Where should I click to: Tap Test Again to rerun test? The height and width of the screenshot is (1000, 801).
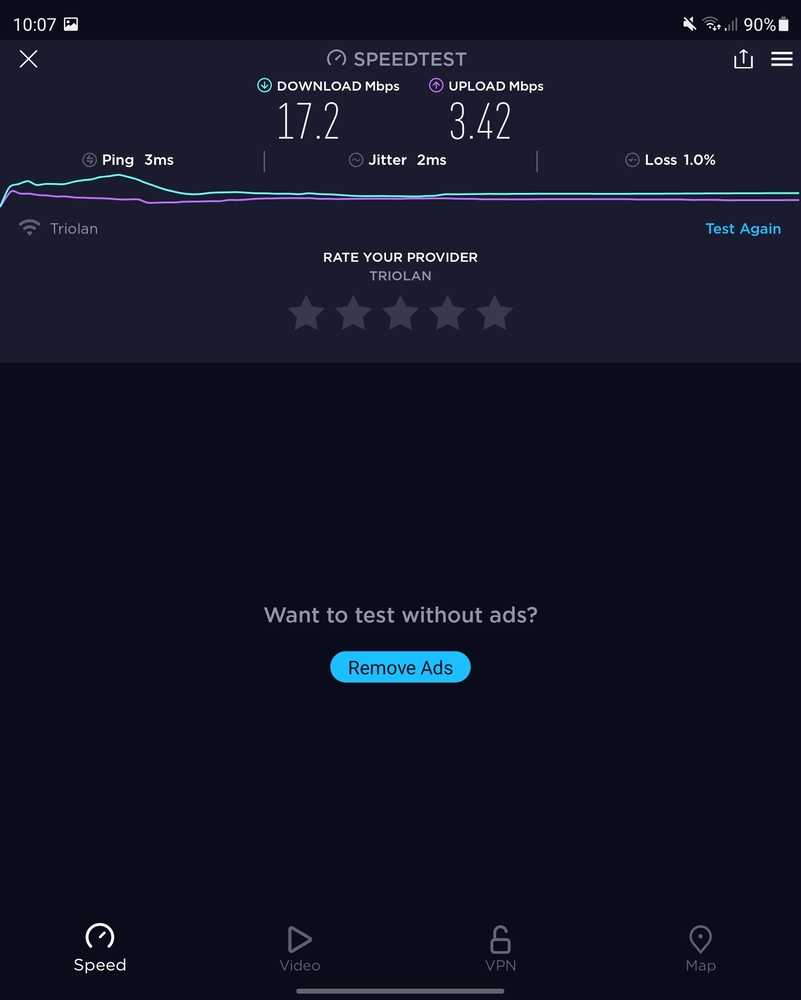(743, 228)
